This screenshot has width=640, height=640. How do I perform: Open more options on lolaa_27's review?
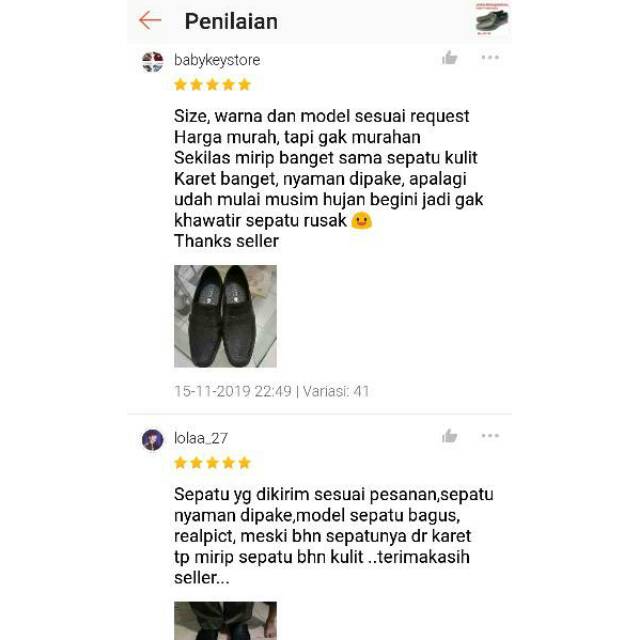(490, 436)
